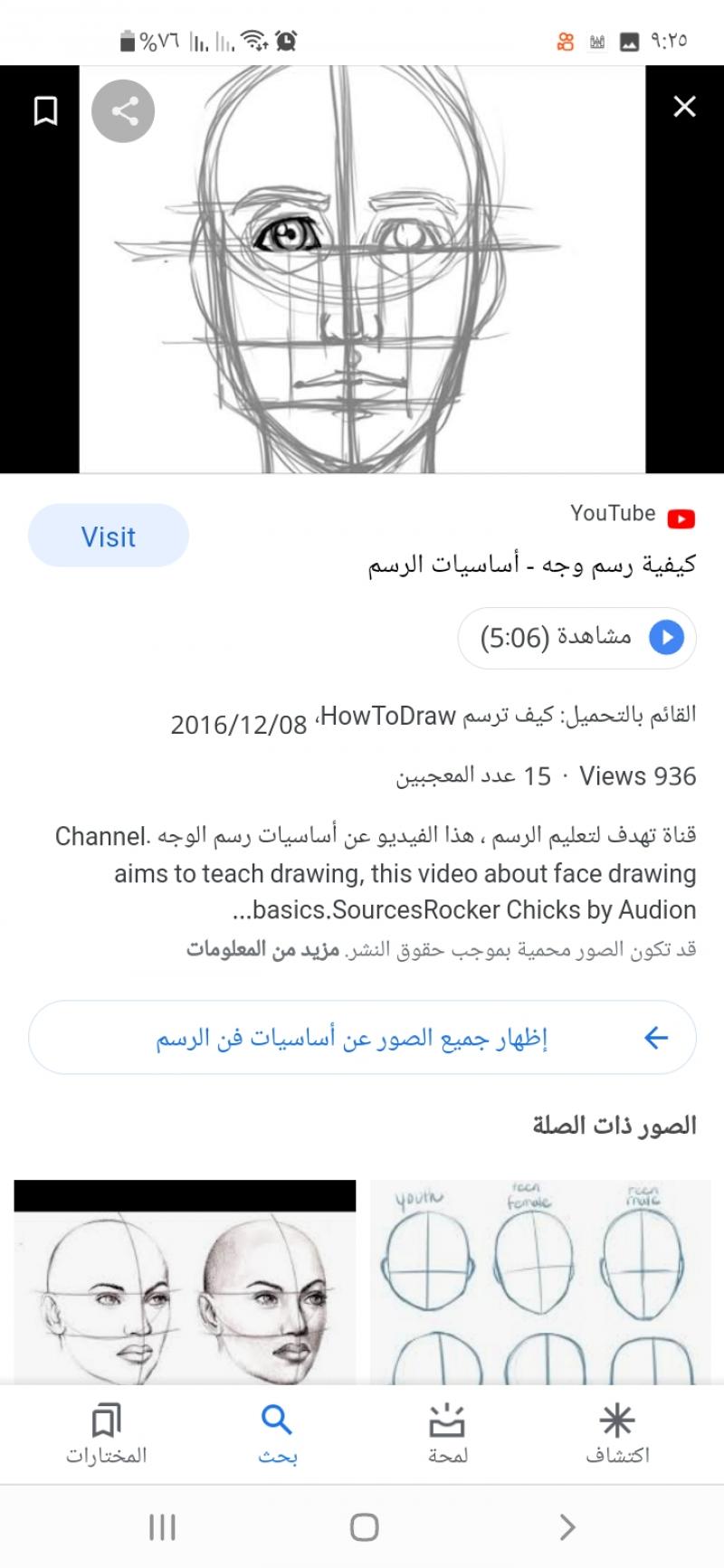Play the 5:06 video via مشاهدة
The height and width of the screenshot is (1568, 724).
tap(576, 638)
